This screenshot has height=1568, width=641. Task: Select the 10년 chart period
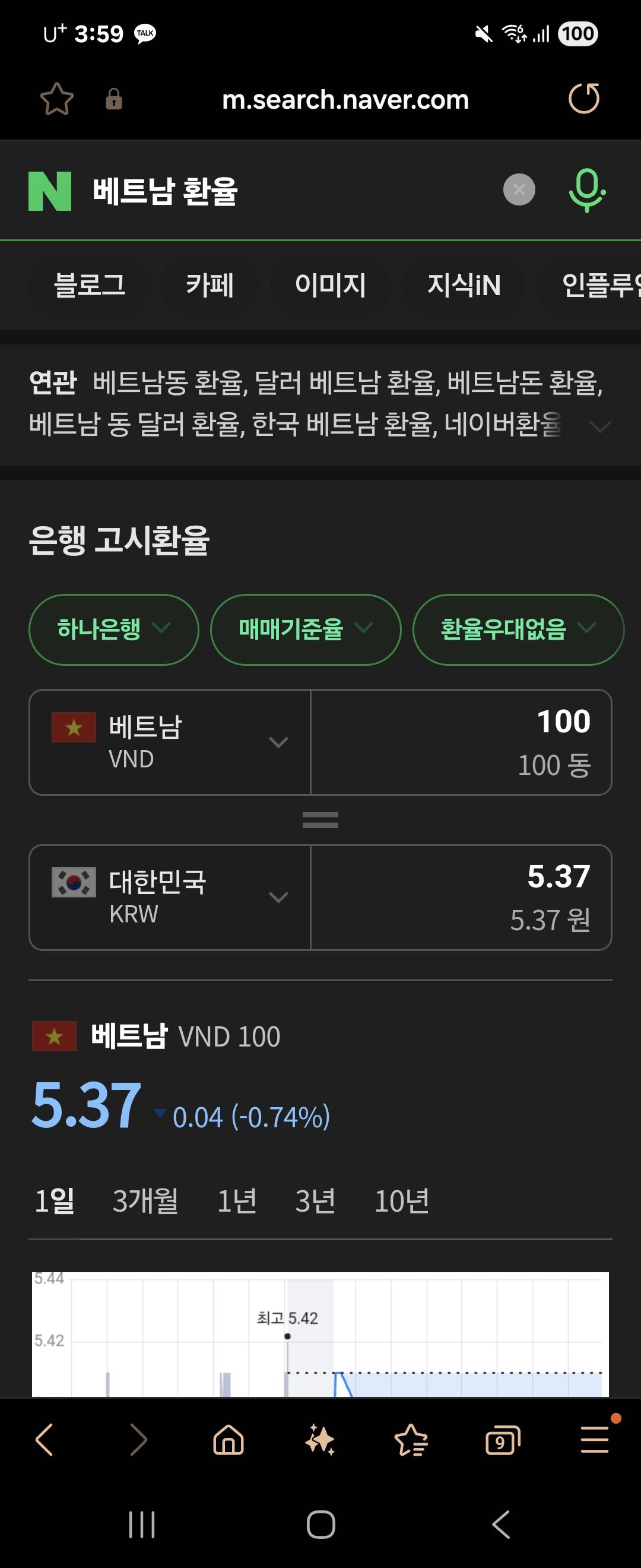401,1201
